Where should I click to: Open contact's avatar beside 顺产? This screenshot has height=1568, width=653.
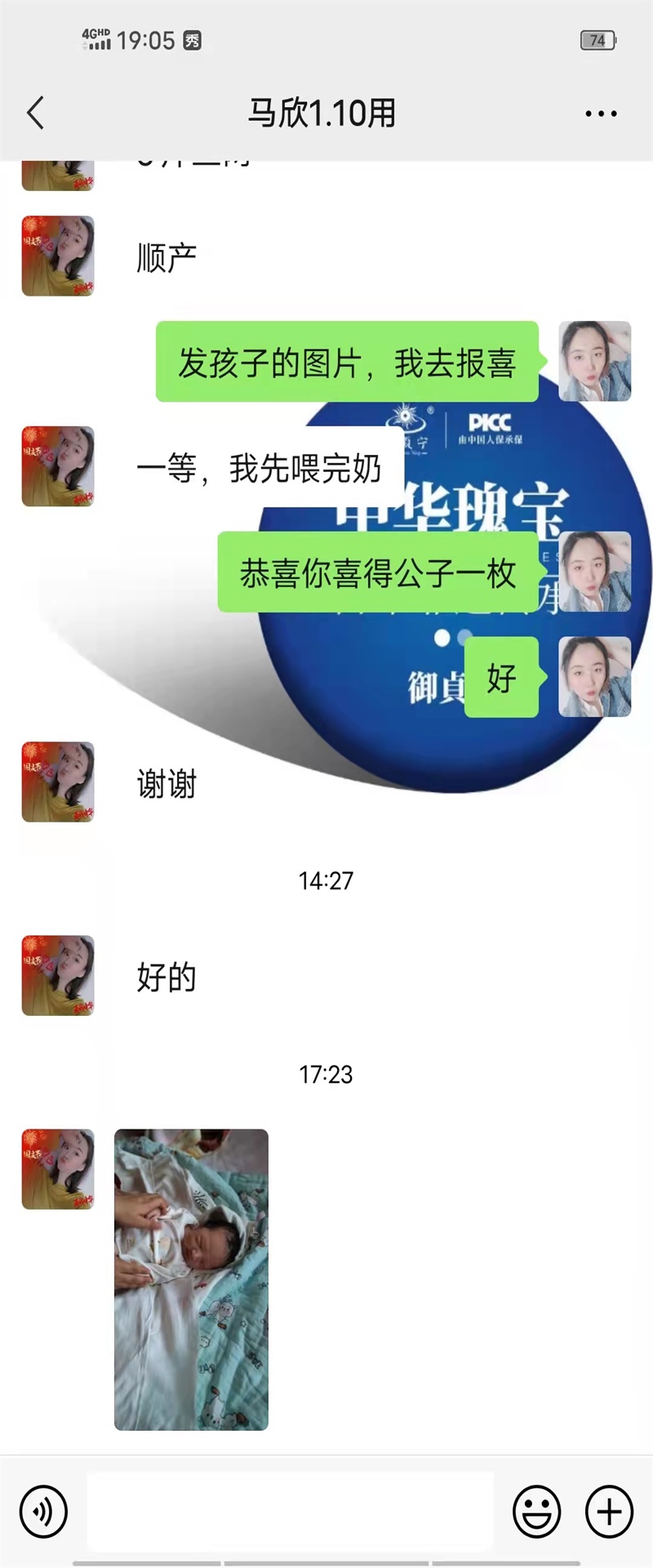pyautogui.click(x=58, y=256)
